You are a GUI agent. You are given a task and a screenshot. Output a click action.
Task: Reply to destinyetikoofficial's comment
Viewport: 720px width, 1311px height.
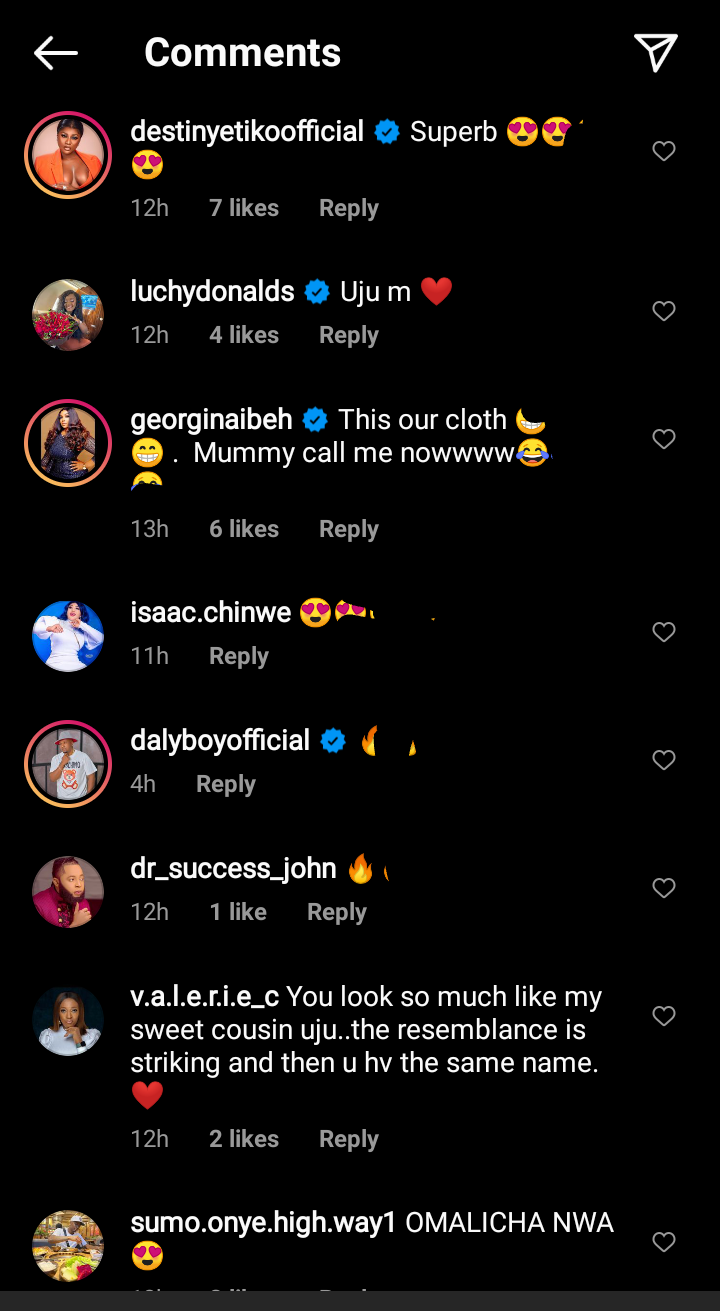click(348, 208)
